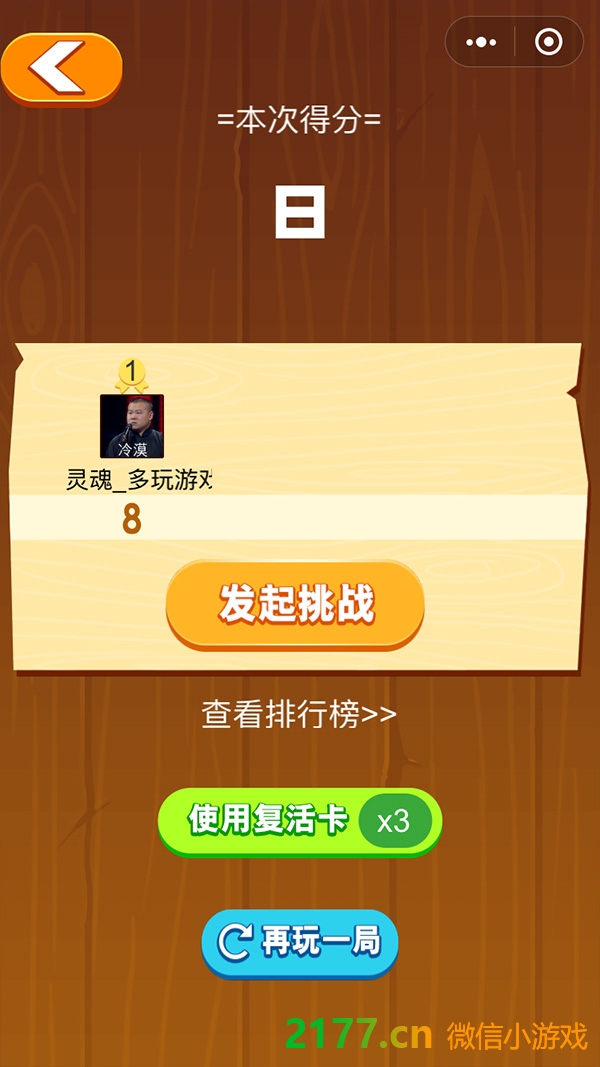
Task: Open the mini-program three-dot menu
Action: [x=481, y=42]
